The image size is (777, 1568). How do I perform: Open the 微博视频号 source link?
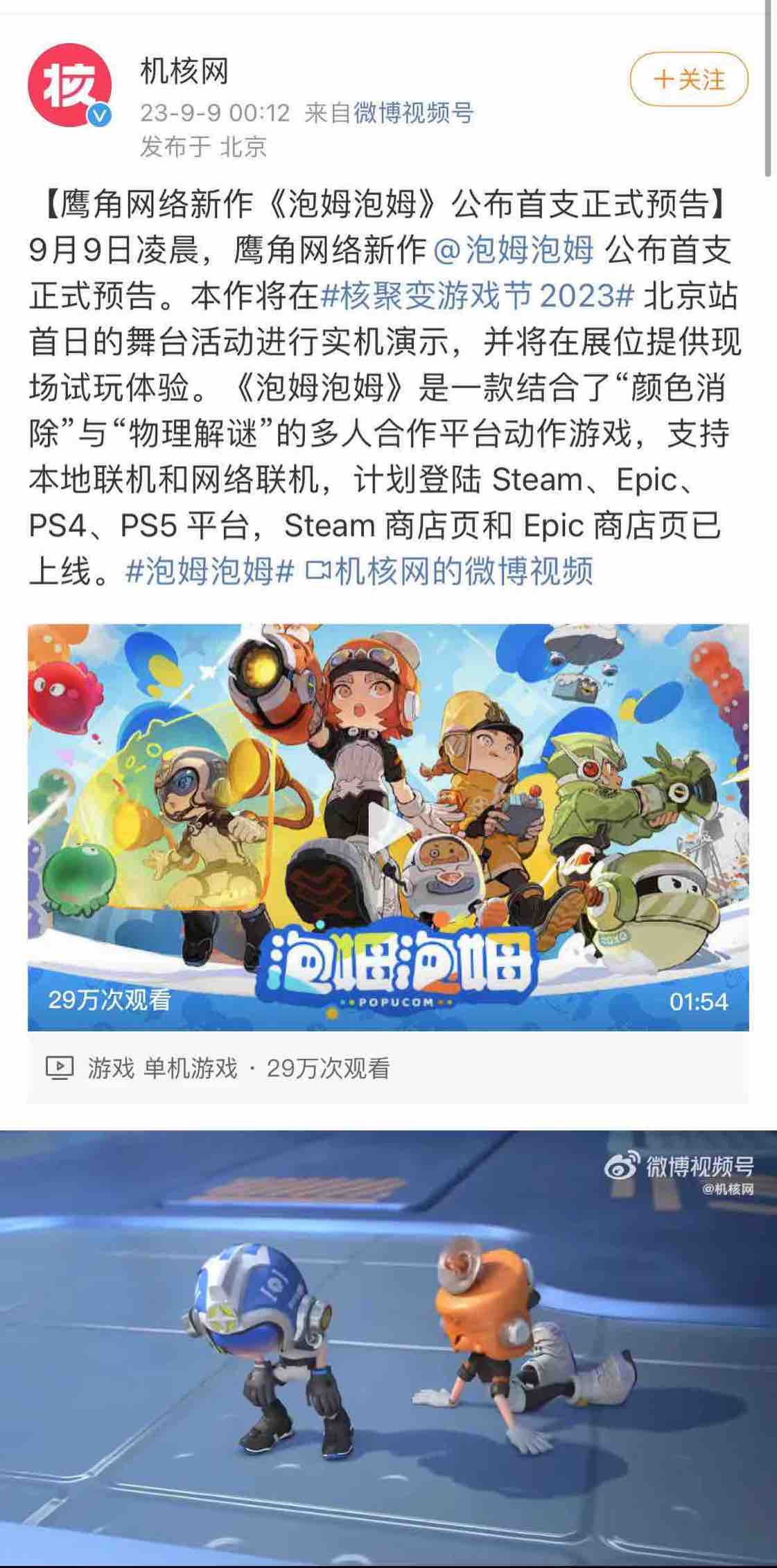[x=413, y=112]
